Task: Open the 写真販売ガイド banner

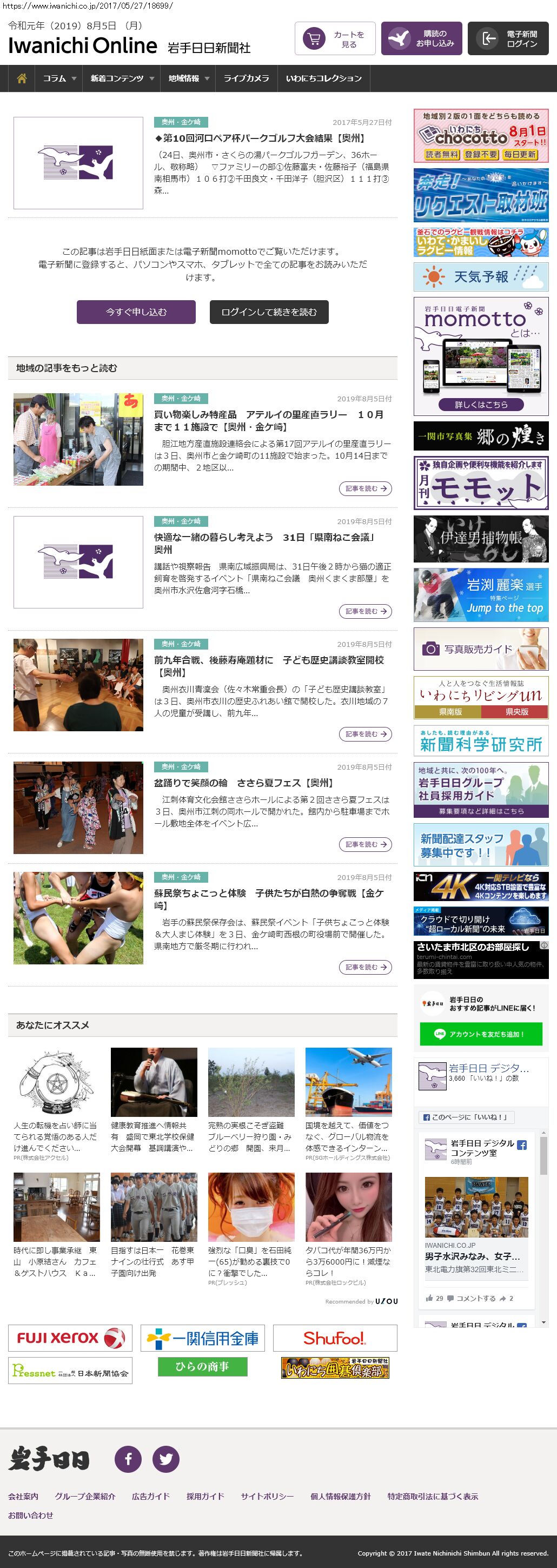Action: 481,650
